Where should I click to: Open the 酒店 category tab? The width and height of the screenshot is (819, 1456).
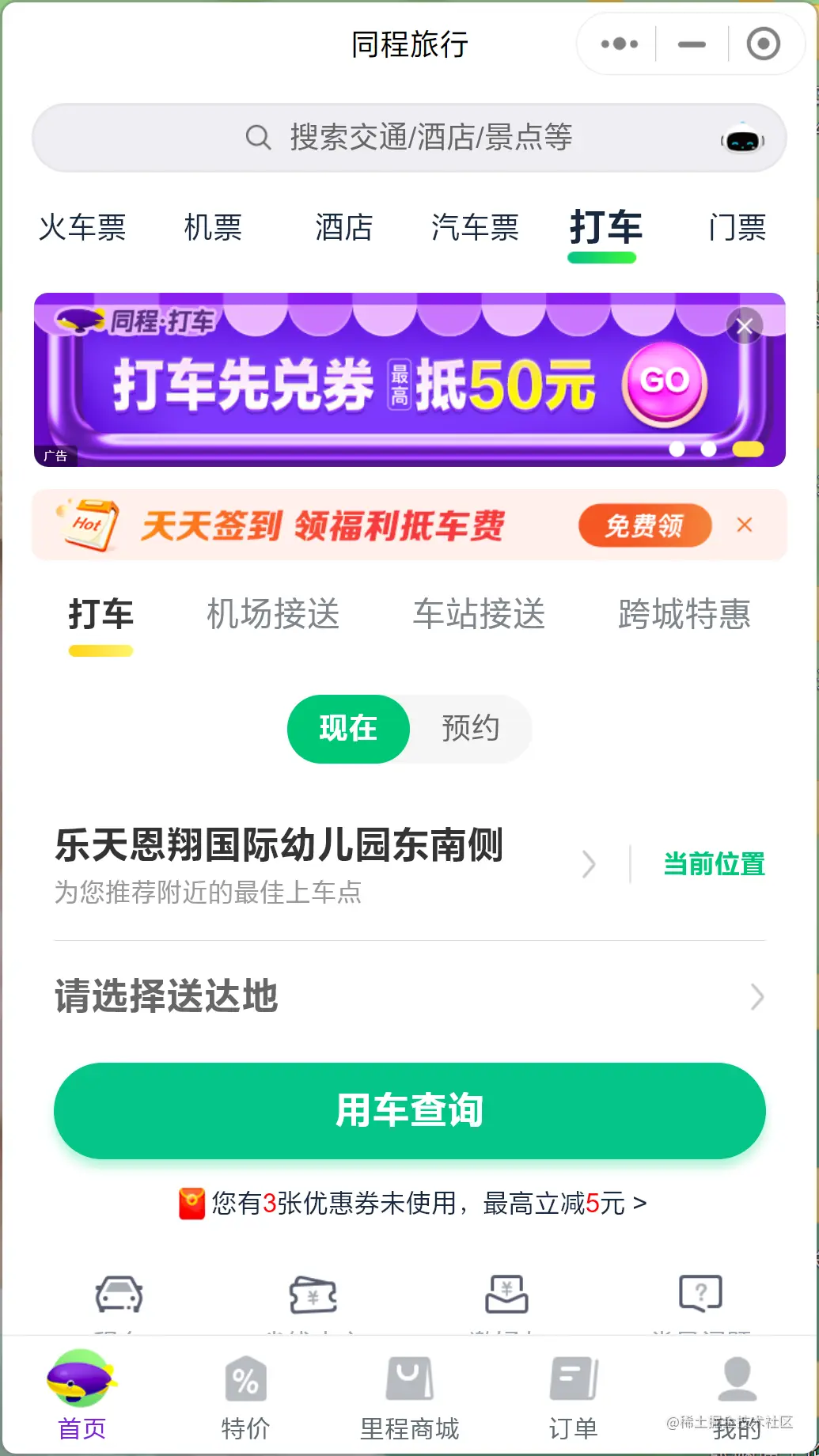pos(343,229)
